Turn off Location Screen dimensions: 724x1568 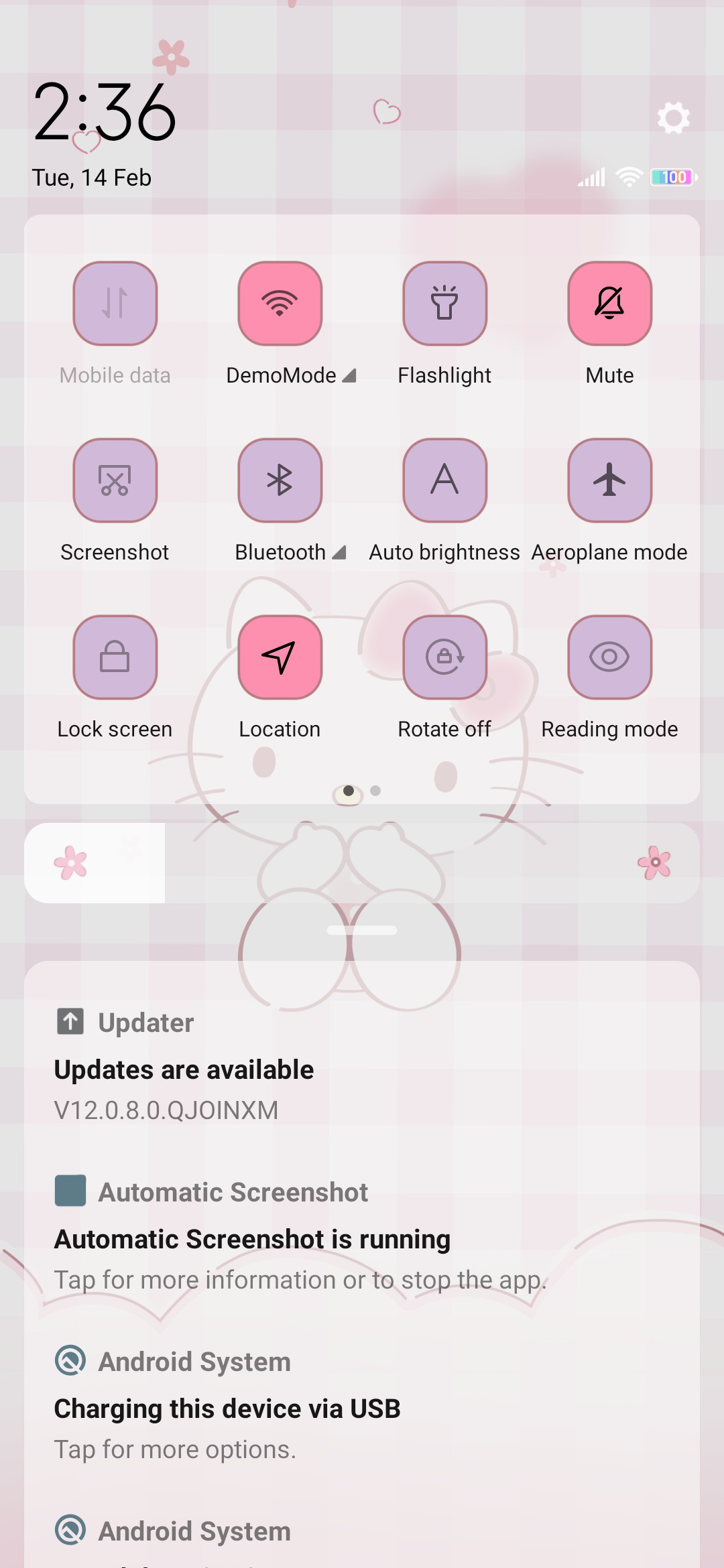pos(280,657)
